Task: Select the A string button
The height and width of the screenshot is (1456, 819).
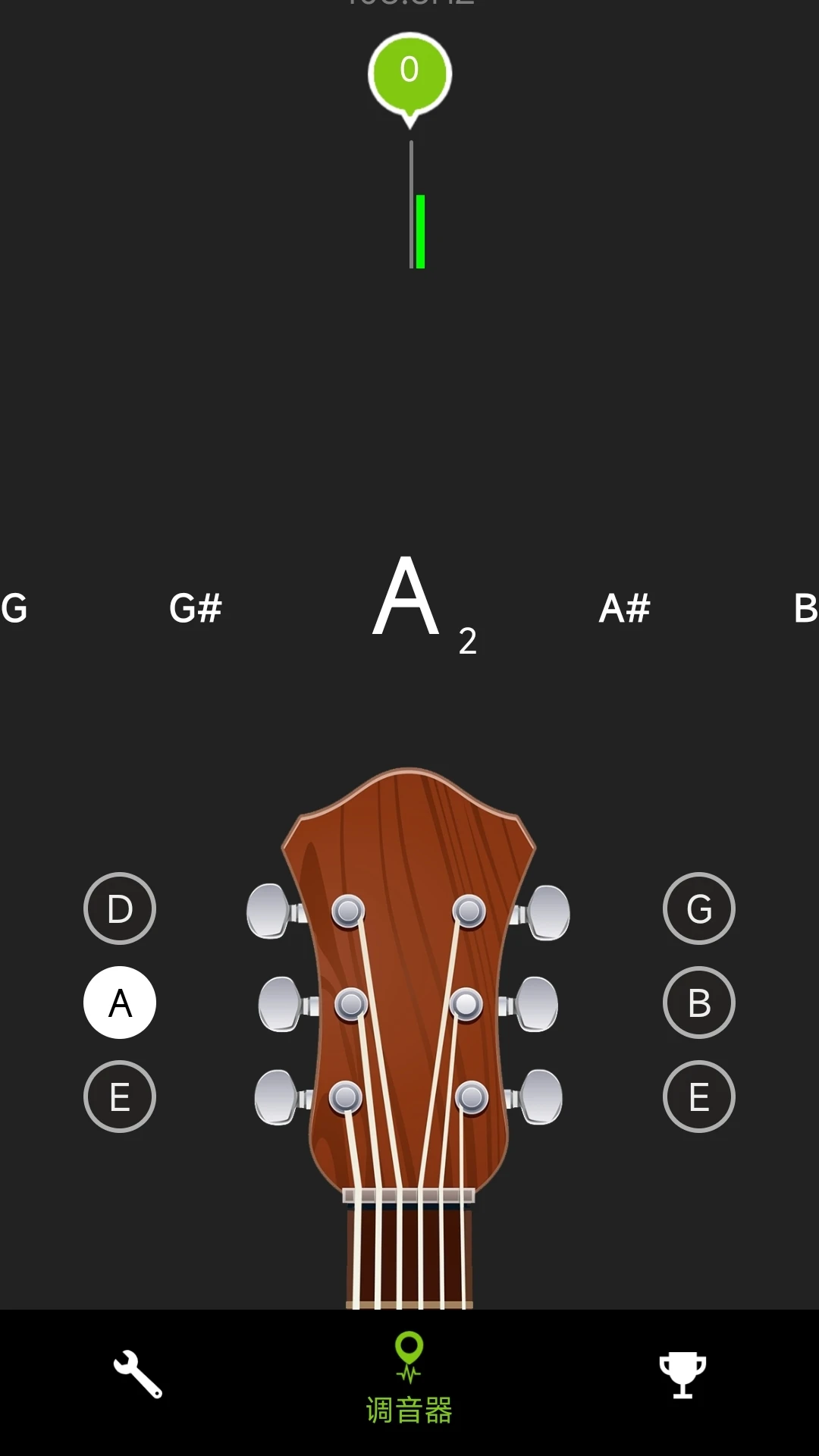Action: click(x=120, y=1003)
